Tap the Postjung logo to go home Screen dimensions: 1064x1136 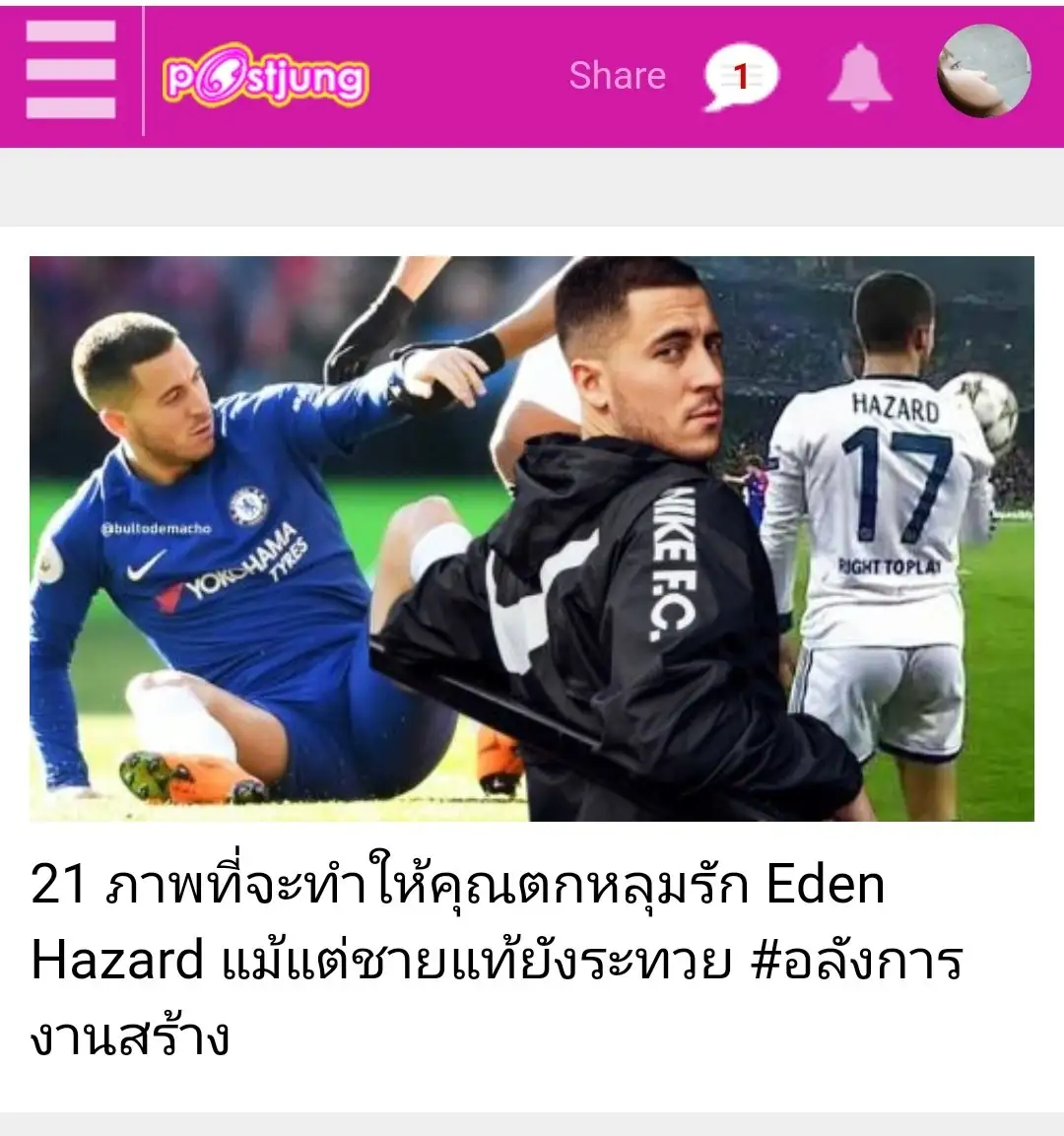click(x=265, y=79)
